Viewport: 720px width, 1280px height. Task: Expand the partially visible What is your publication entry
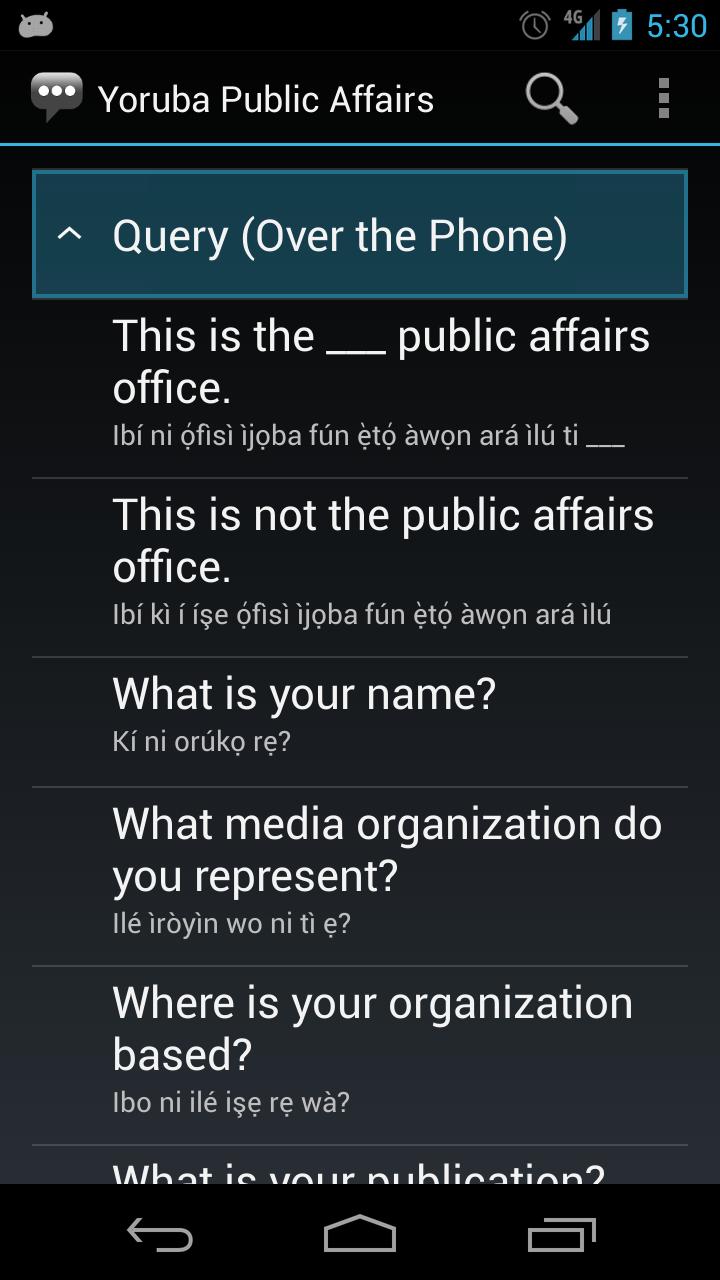click(360, 1168)
